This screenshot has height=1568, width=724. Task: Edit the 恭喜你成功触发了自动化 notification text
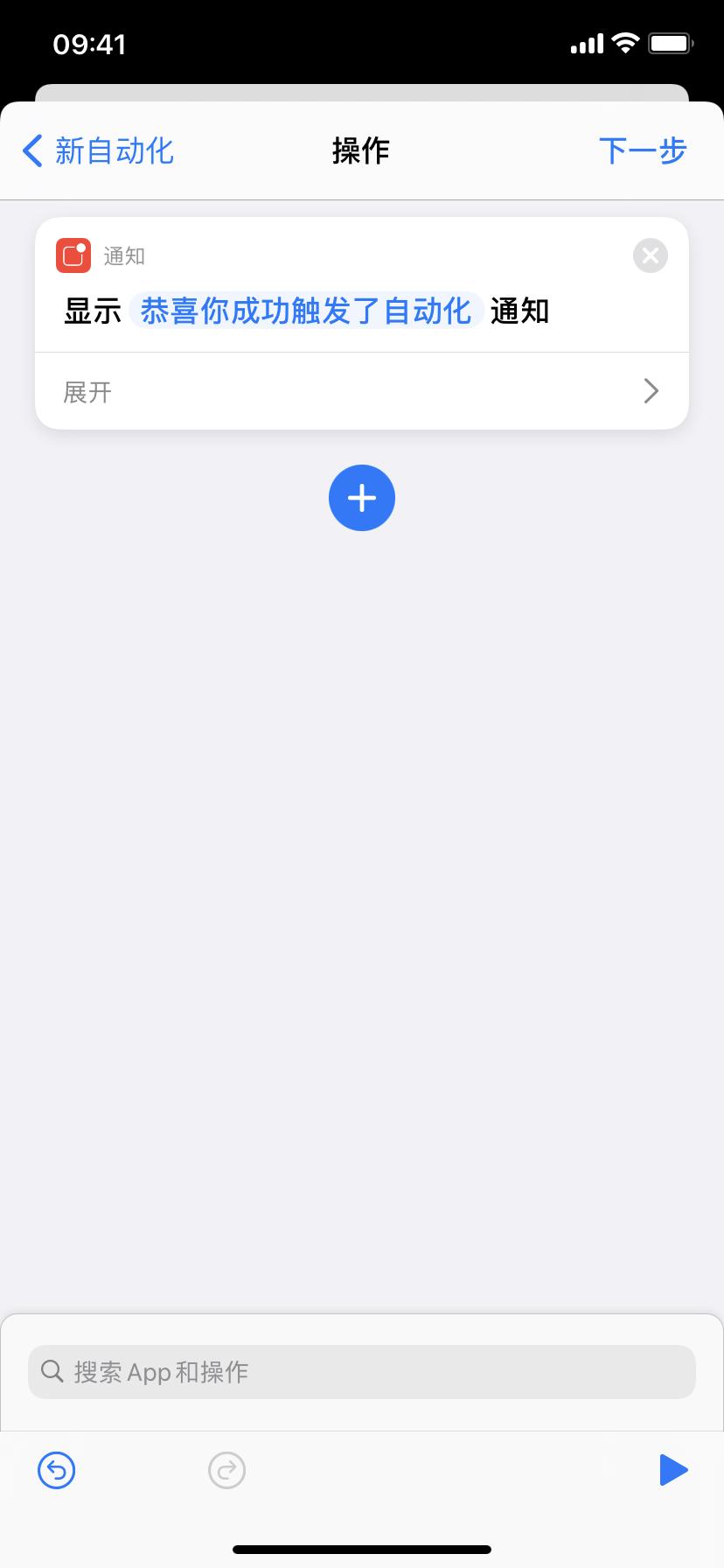[x=306, y=311]
